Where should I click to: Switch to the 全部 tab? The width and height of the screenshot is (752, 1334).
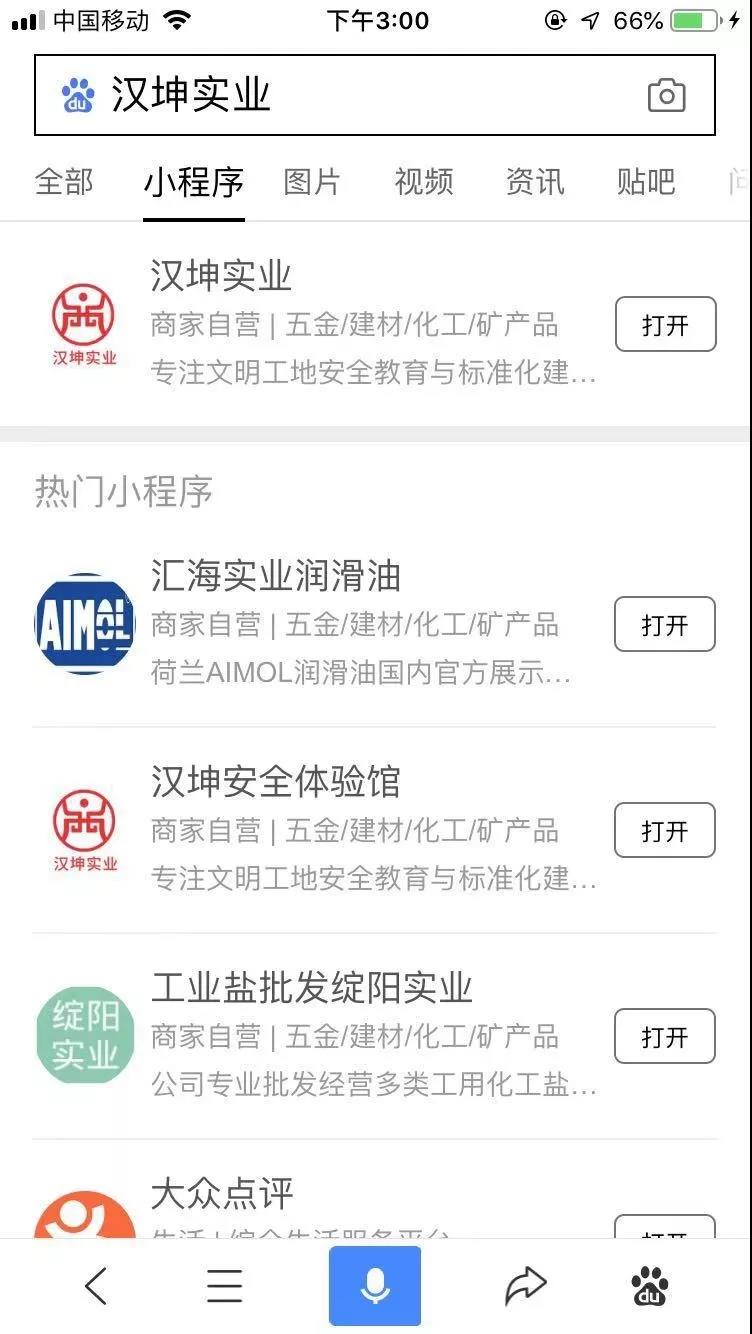pyautogui.click(x=64, y=182)
